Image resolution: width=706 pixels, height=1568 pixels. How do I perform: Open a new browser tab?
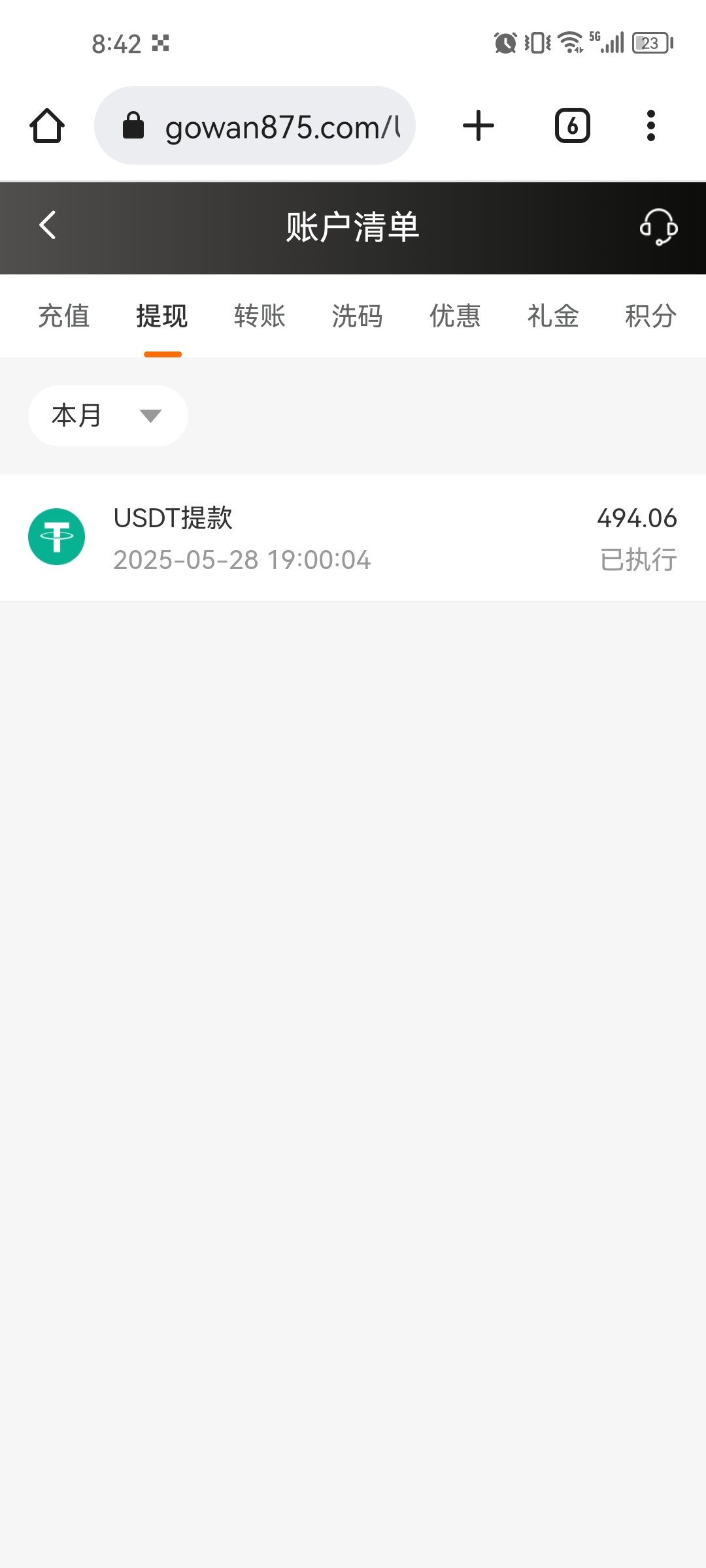coord(479,125)
